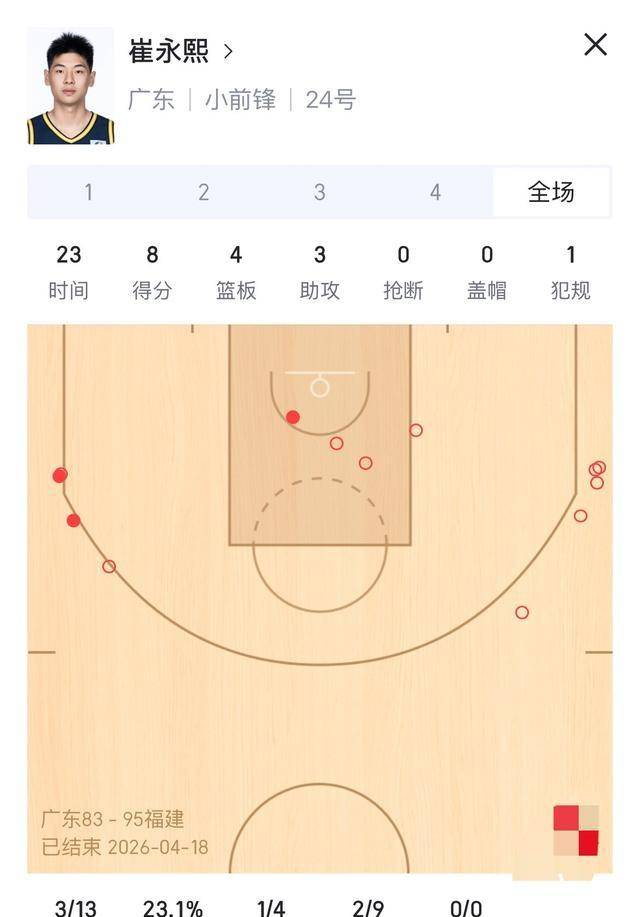Select the 全场 full game tab
Screen dimensions: 640x917
click(x=551, y=192)
